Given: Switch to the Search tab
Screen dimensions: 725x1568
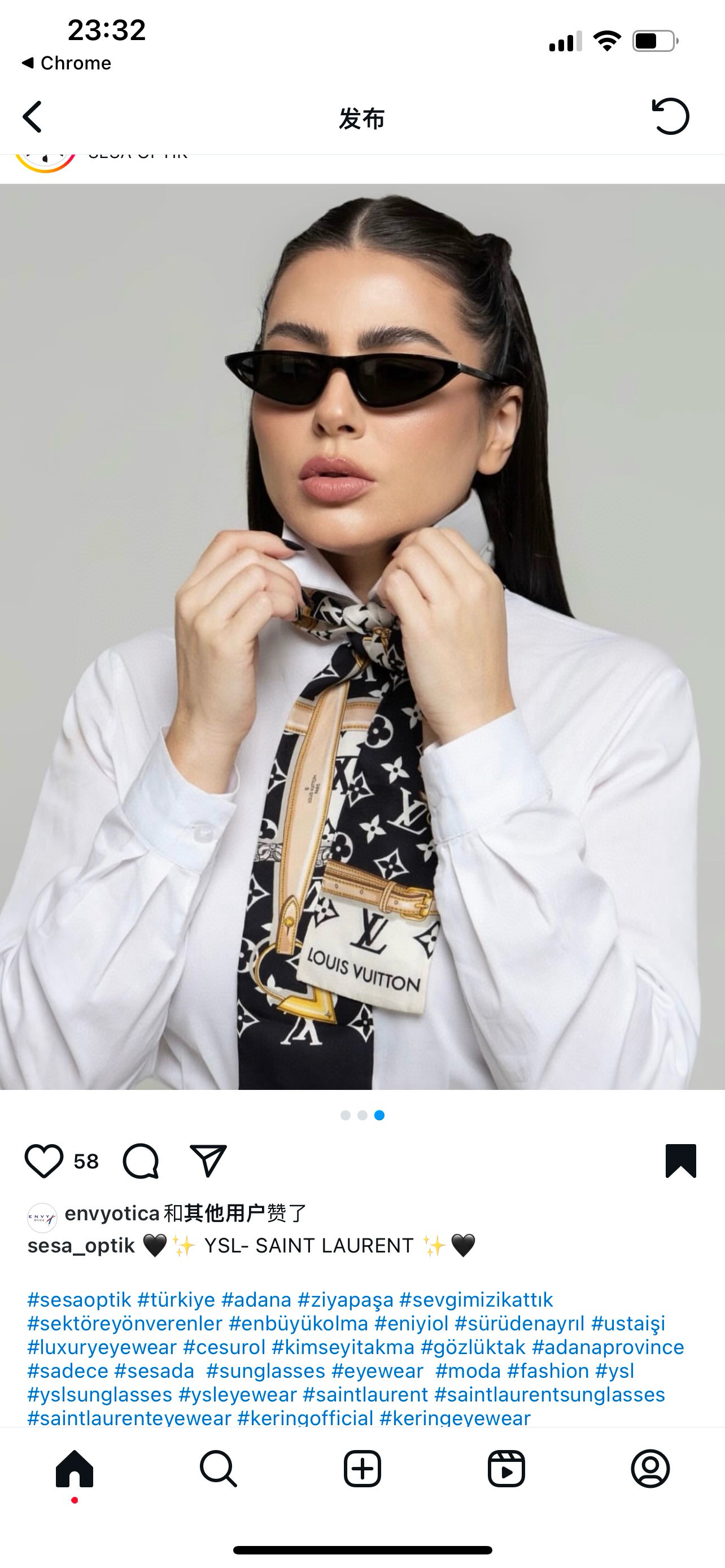Looking at the screenshot, I should pyautogui.click(x=218, y=1469).
